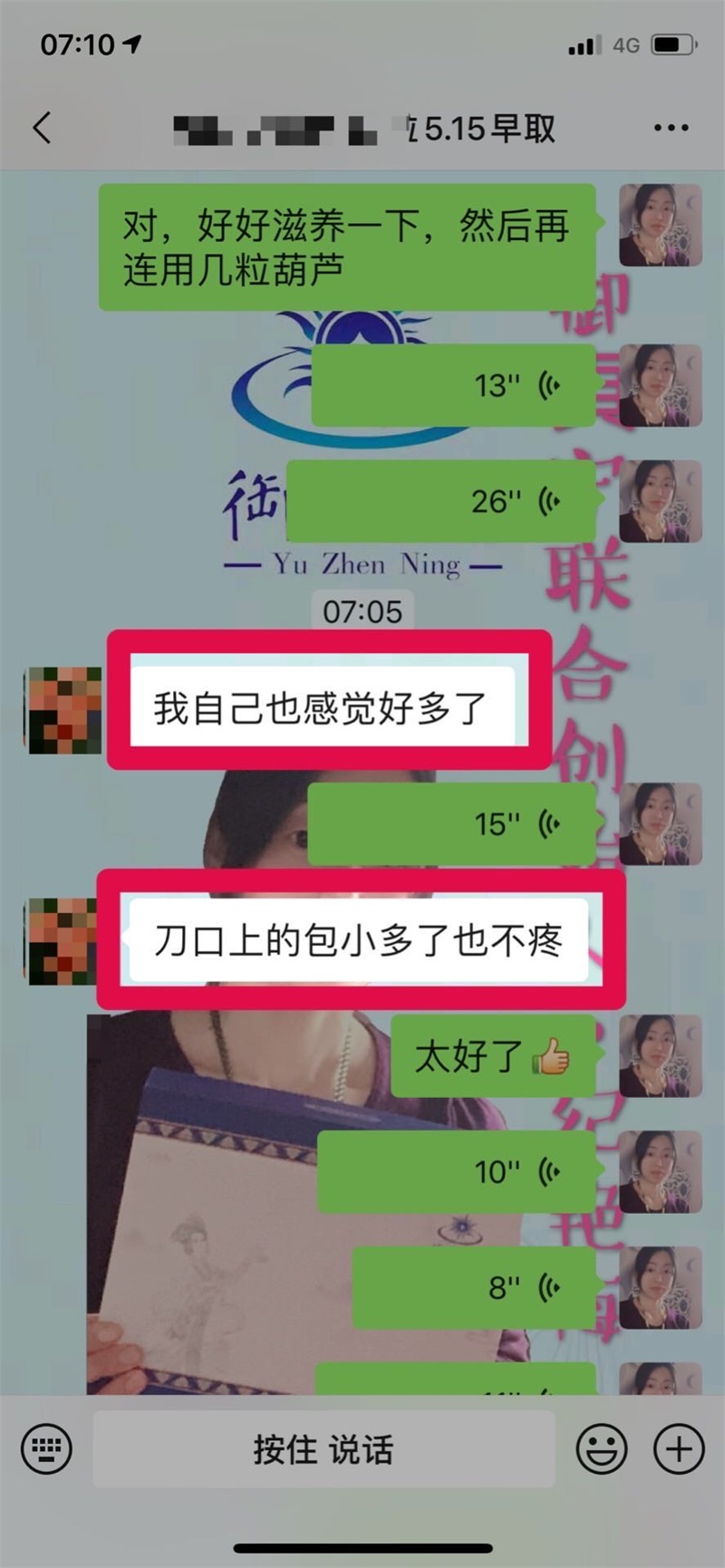
Task: Switch to keyboard input
Action: pos(46,1449)
